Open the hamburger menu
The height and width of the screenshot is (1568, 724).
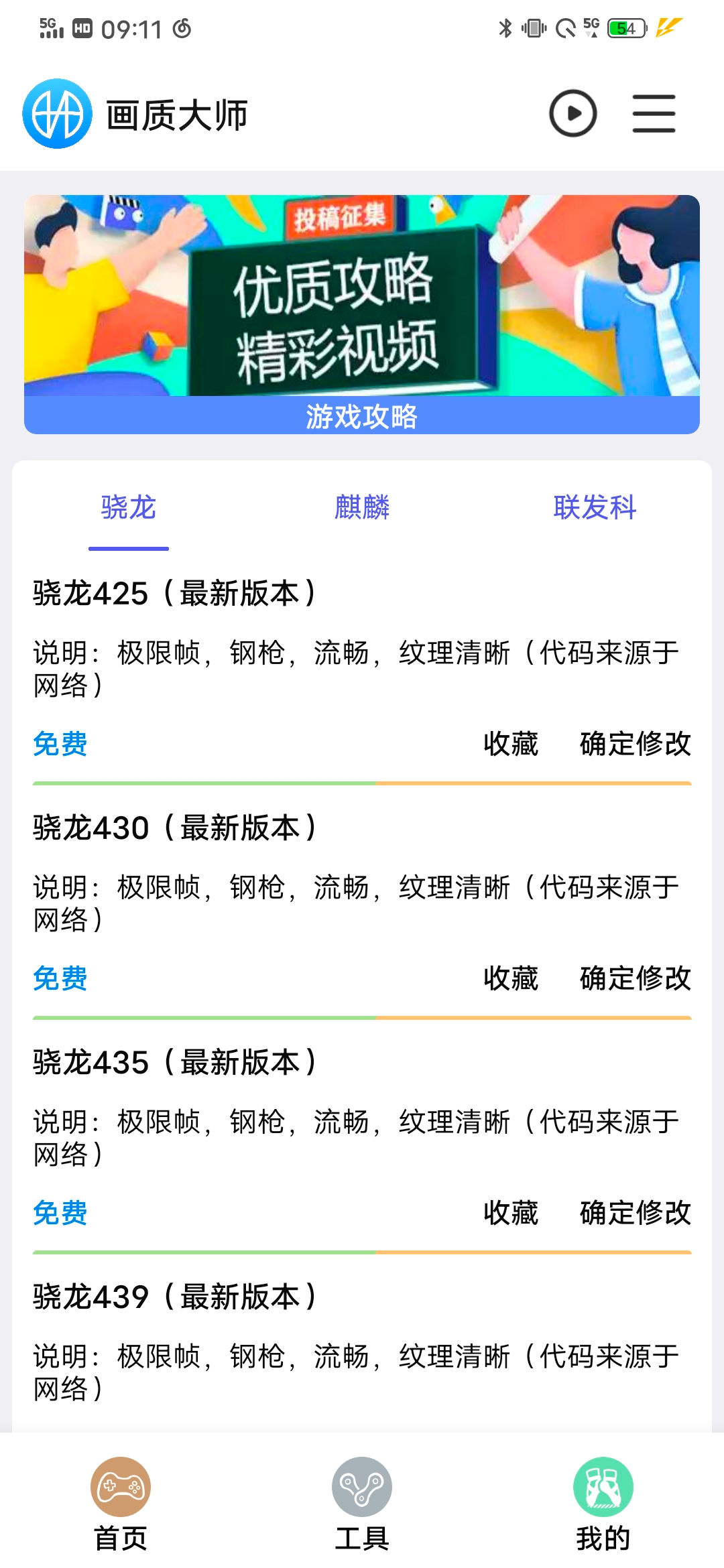654,113
